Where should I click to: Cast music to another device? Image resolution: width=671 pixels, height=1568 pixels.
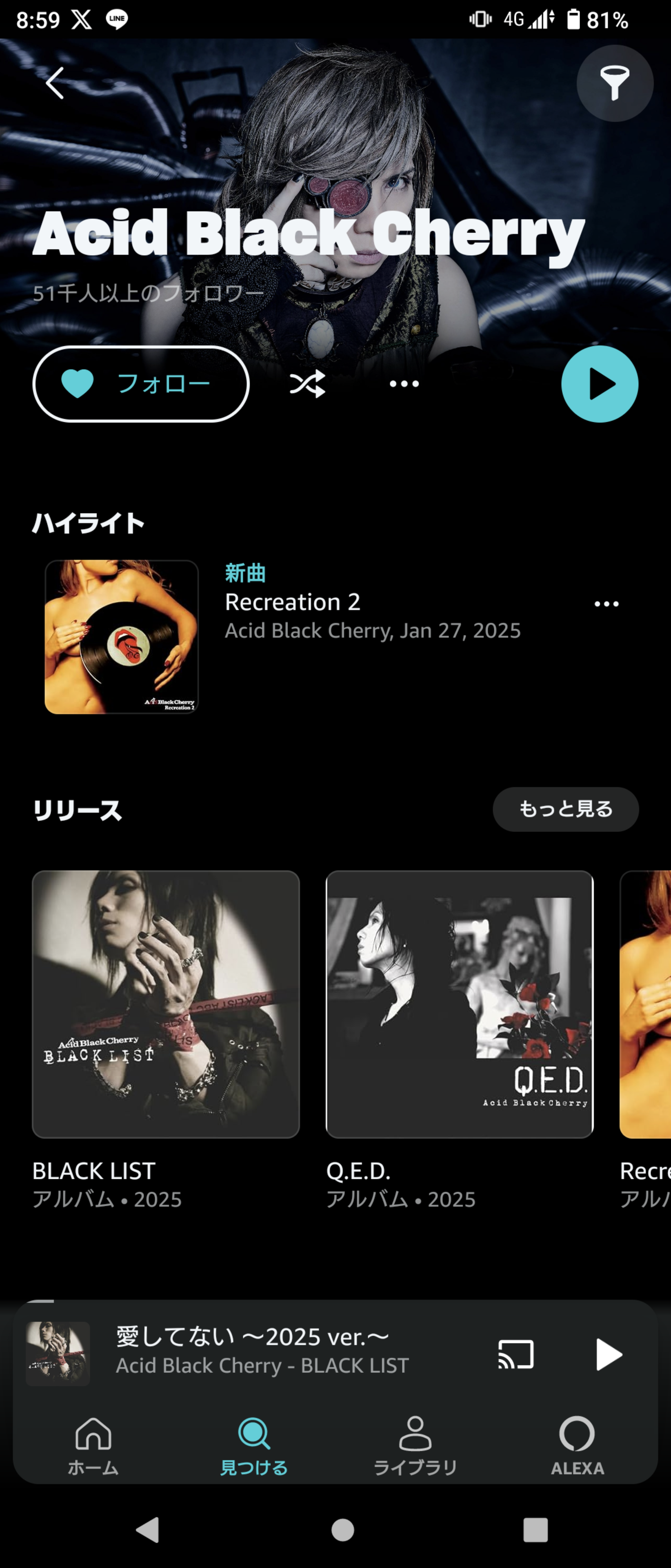516,1354
